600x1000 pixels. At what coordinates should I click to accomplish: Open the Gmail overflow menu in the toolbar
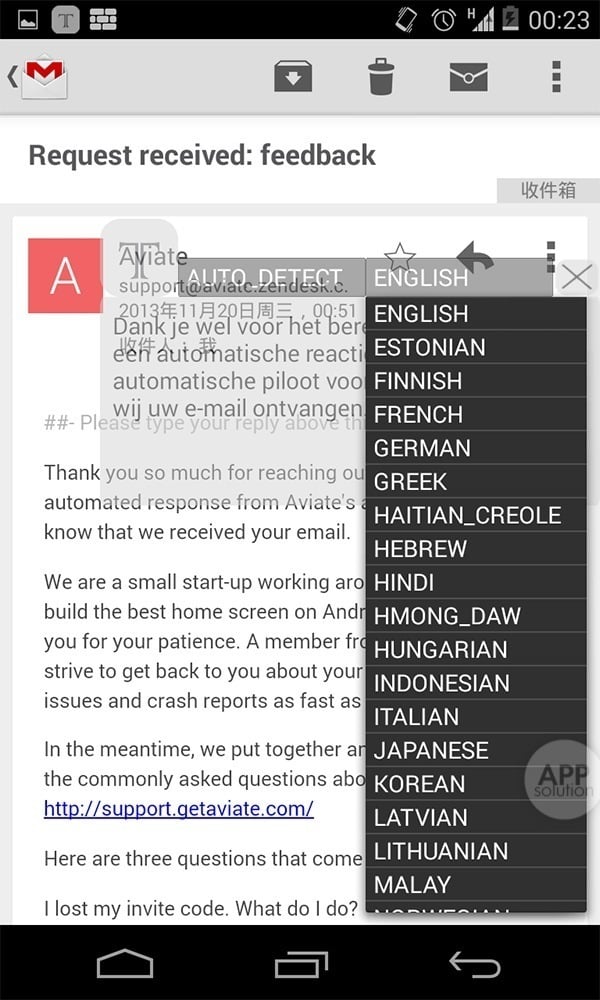(x=557, y=76)
